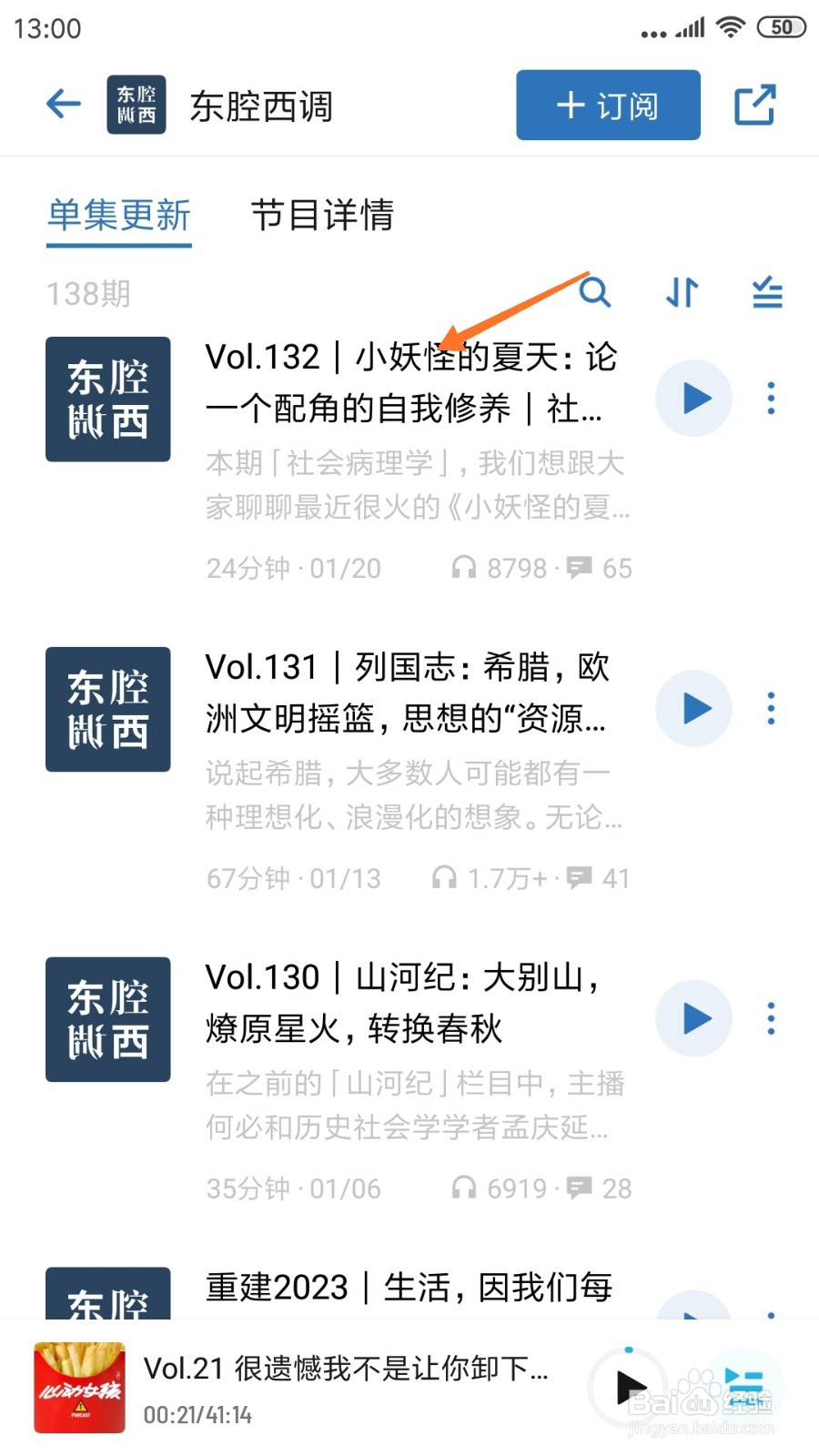Reverse the episode sort order
Image resolution: width=819 pixels, height=1456 pixels.
682,293
